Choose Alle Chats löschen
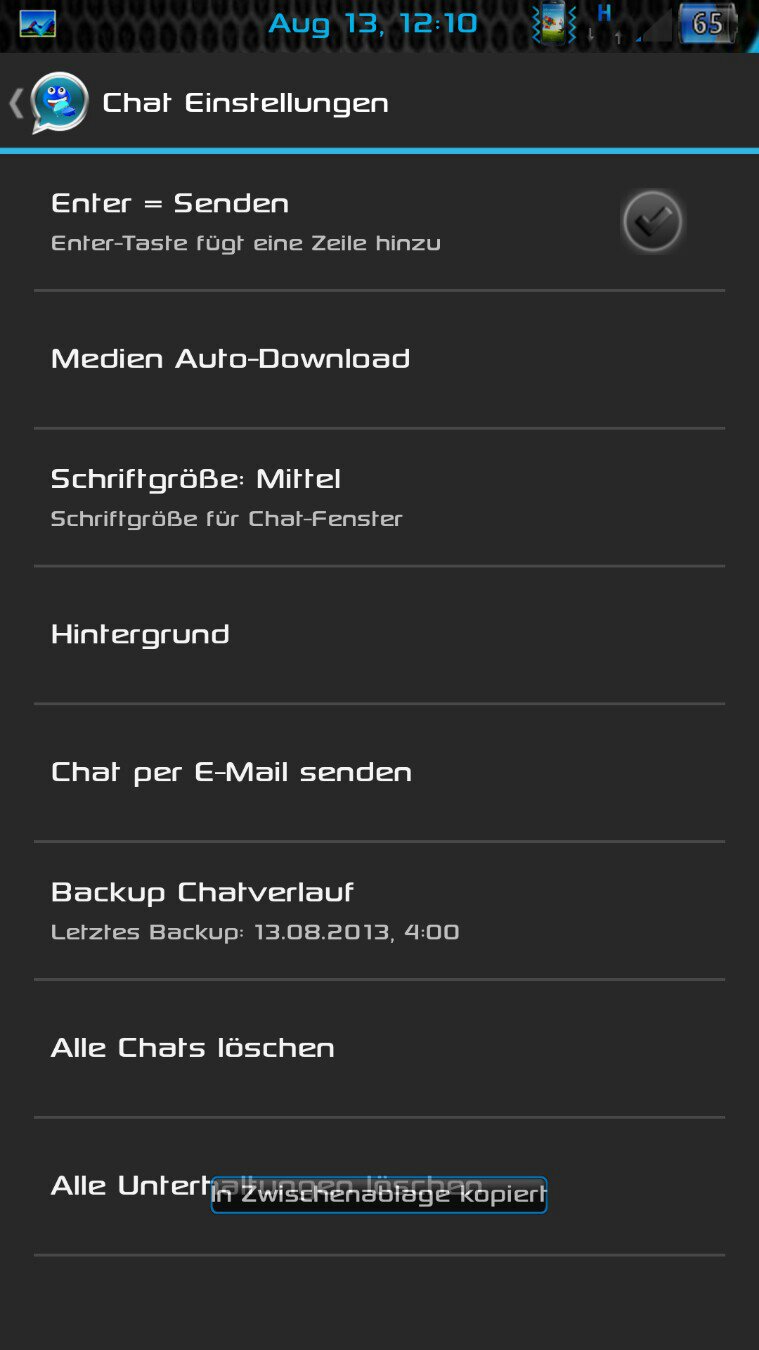759x1350 pixels. click(x=379, y=1049)
